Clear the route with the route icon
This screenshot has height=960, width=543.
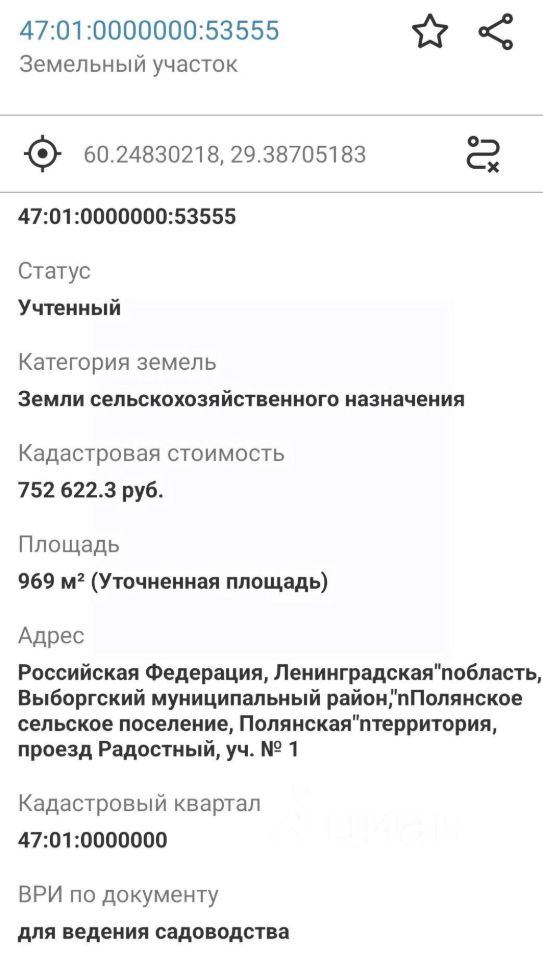pyautogui.click(x=484, y=154)
